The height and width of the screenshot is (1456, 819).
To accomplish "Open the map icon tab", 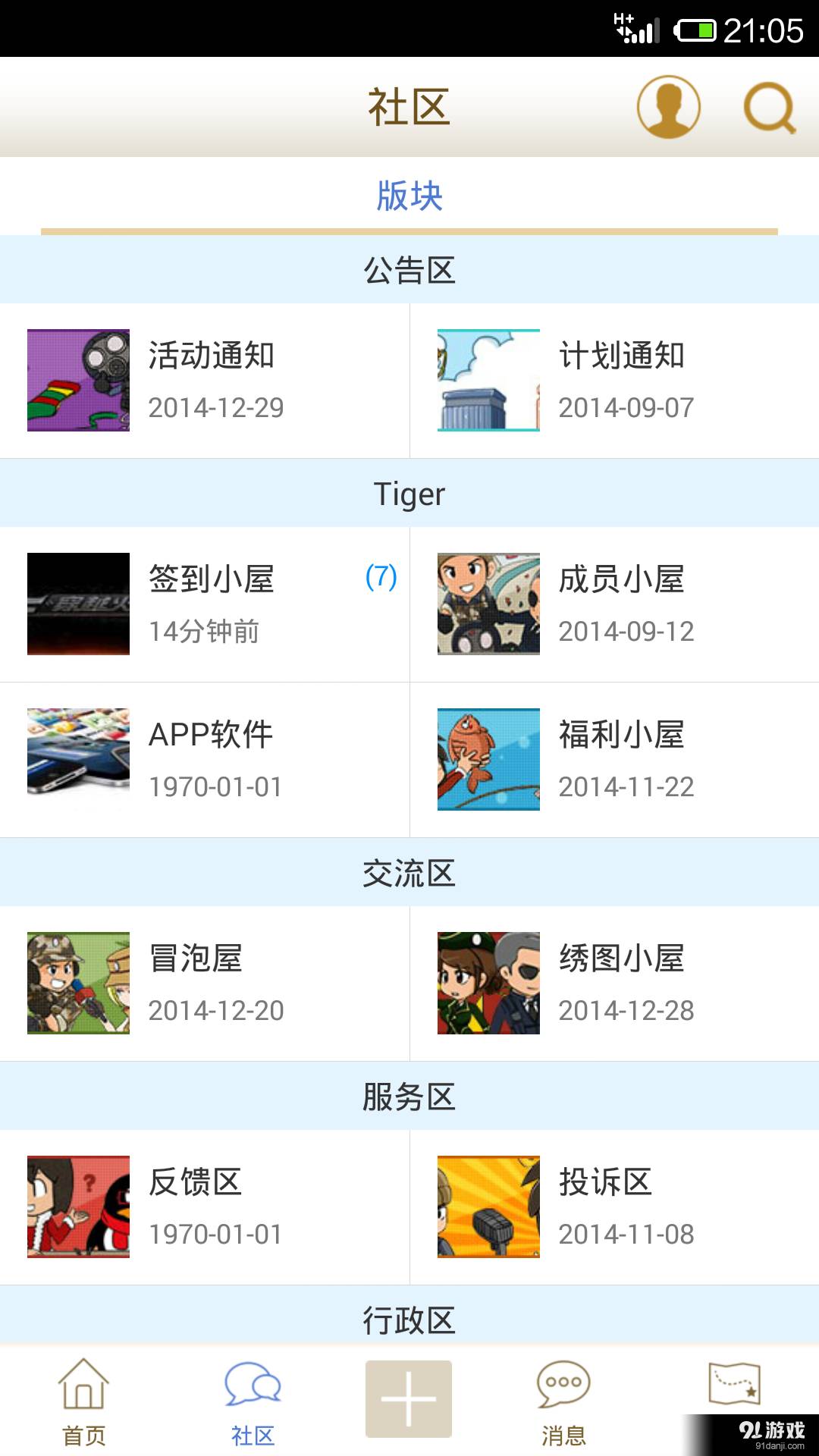I will pyautogui.click(x=733, y=1384).
